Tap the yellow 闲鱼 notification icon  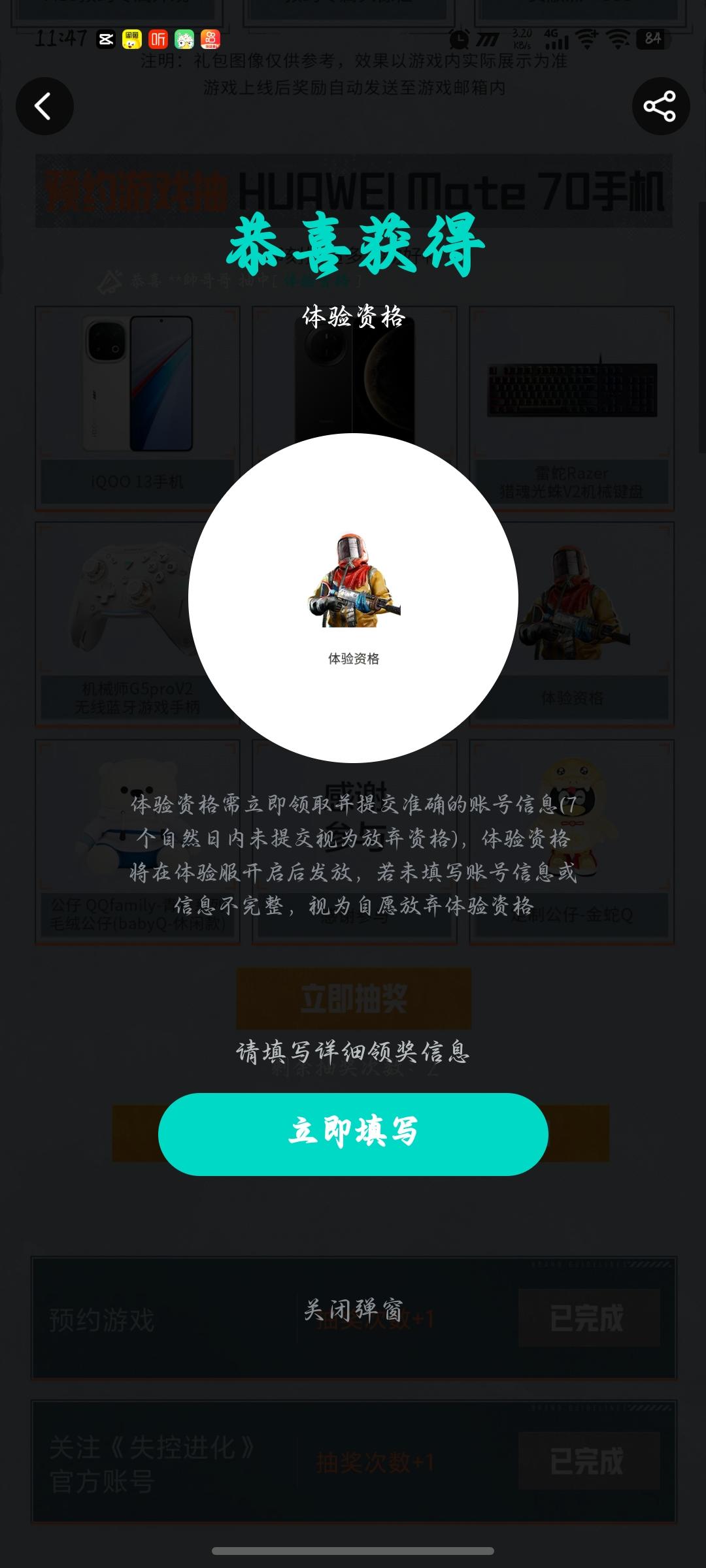pyautogui.click(x=133, y=39)
